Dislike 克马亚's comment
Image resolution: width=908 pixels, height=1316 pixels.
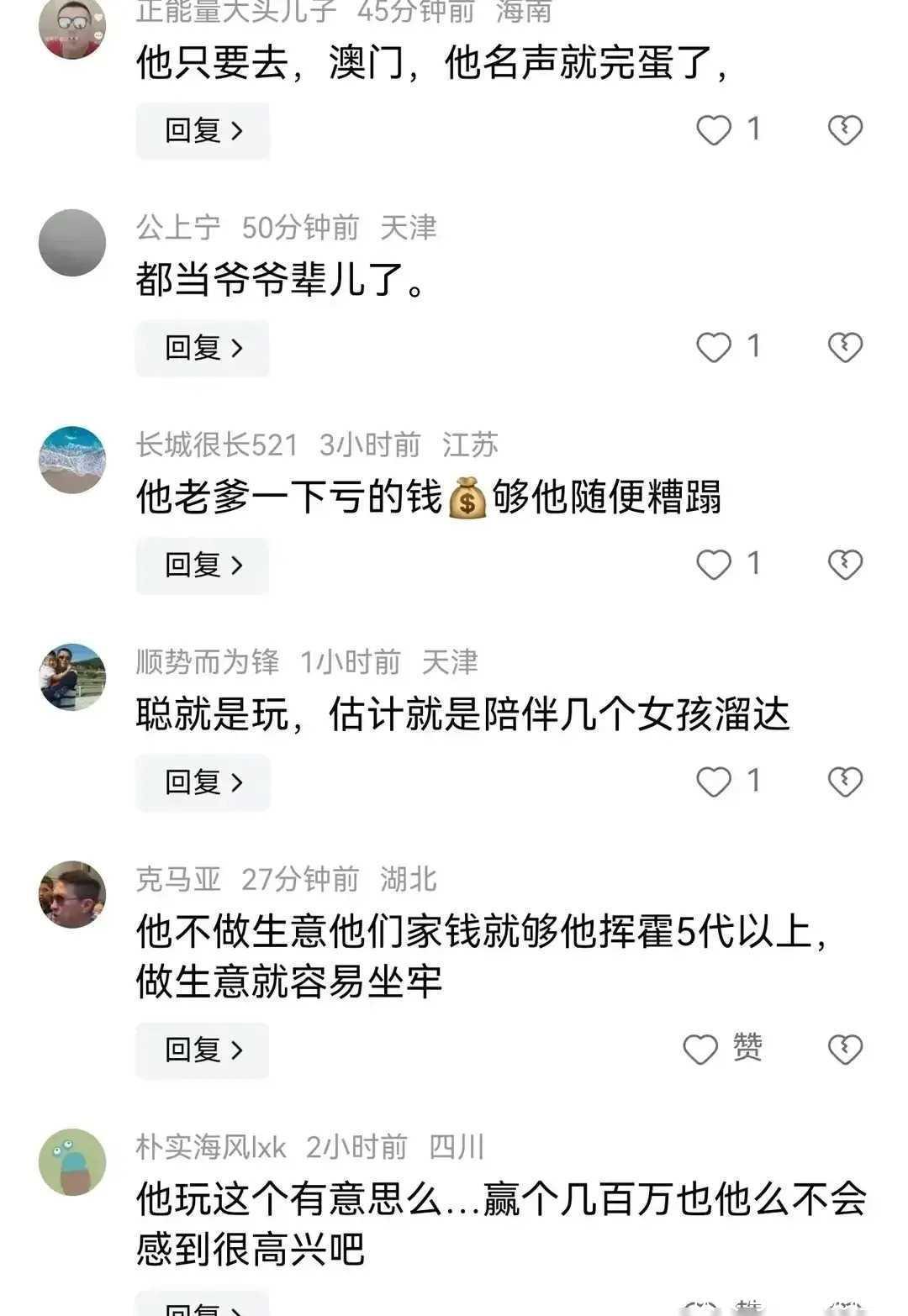point(845,1049)
